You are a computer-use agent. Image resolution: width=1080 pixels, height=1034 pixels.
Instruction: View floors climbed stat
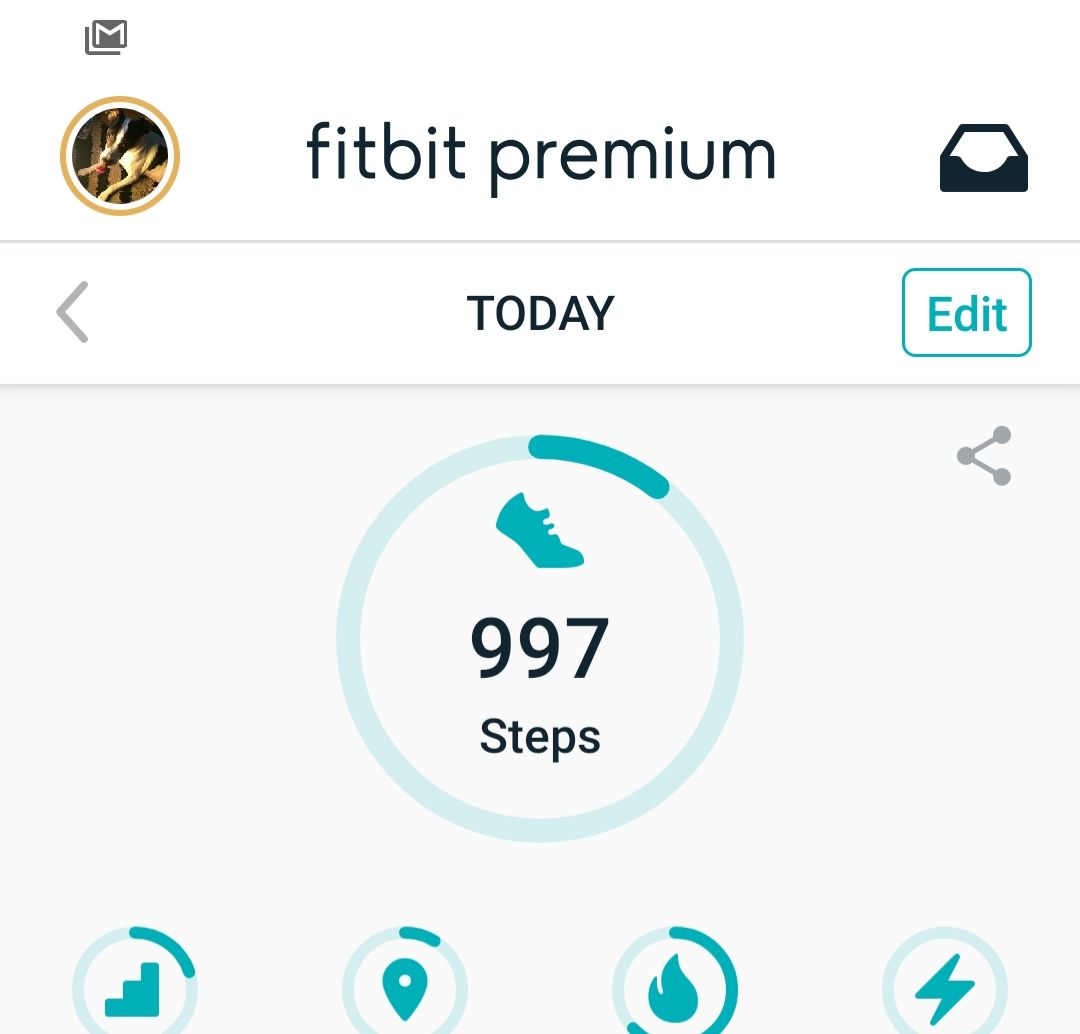(134, 985)
